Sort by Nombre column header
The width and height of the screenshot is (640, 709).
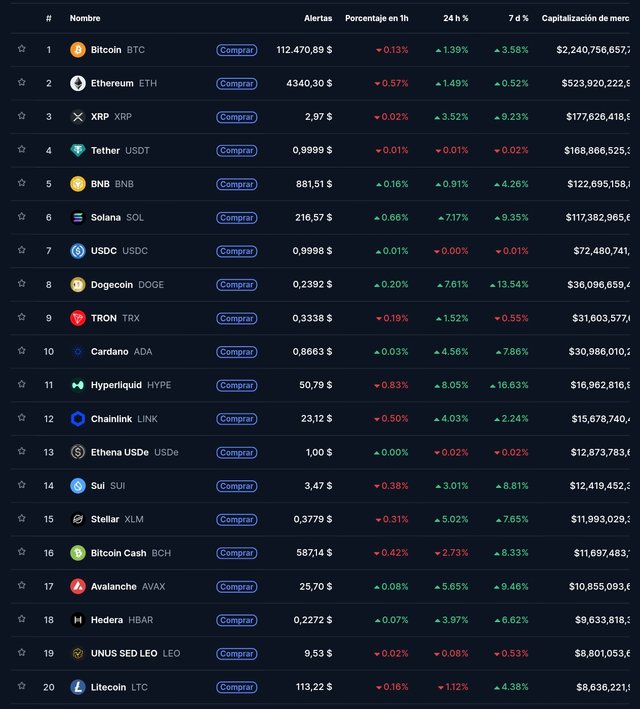pos(85,18)
